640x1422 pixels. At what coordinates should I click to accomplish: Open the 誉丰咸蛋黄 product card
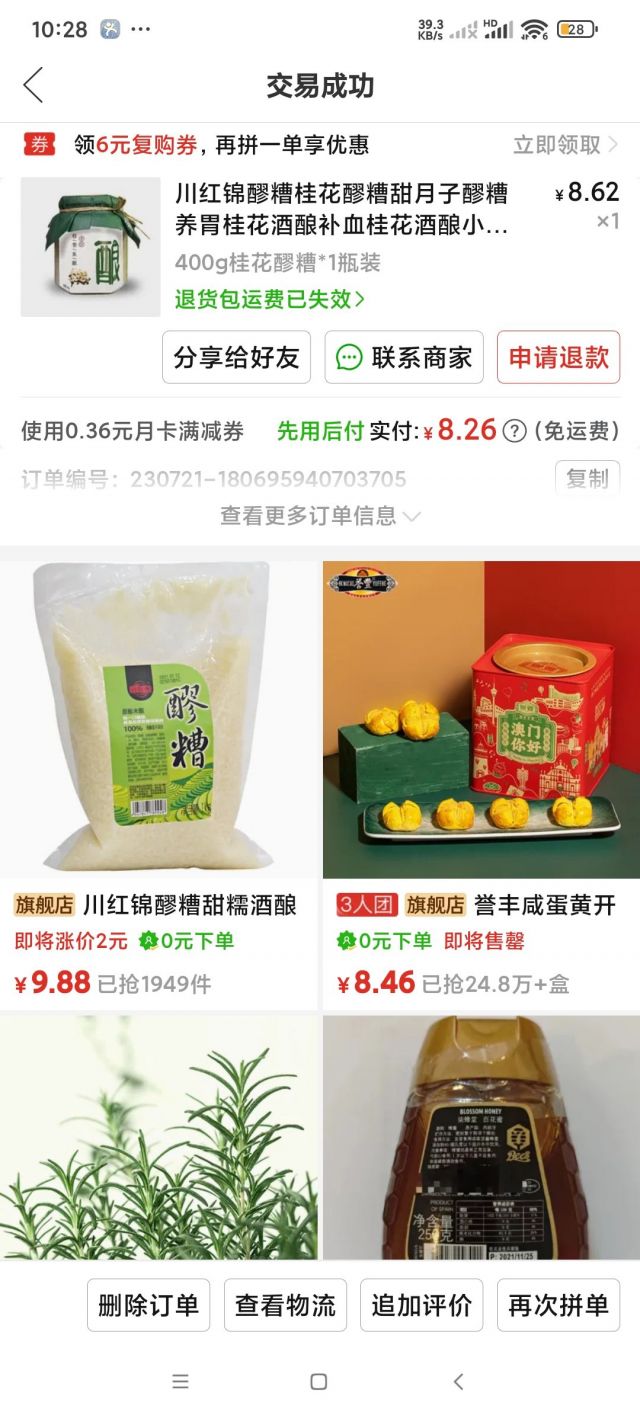click(481, 780)
